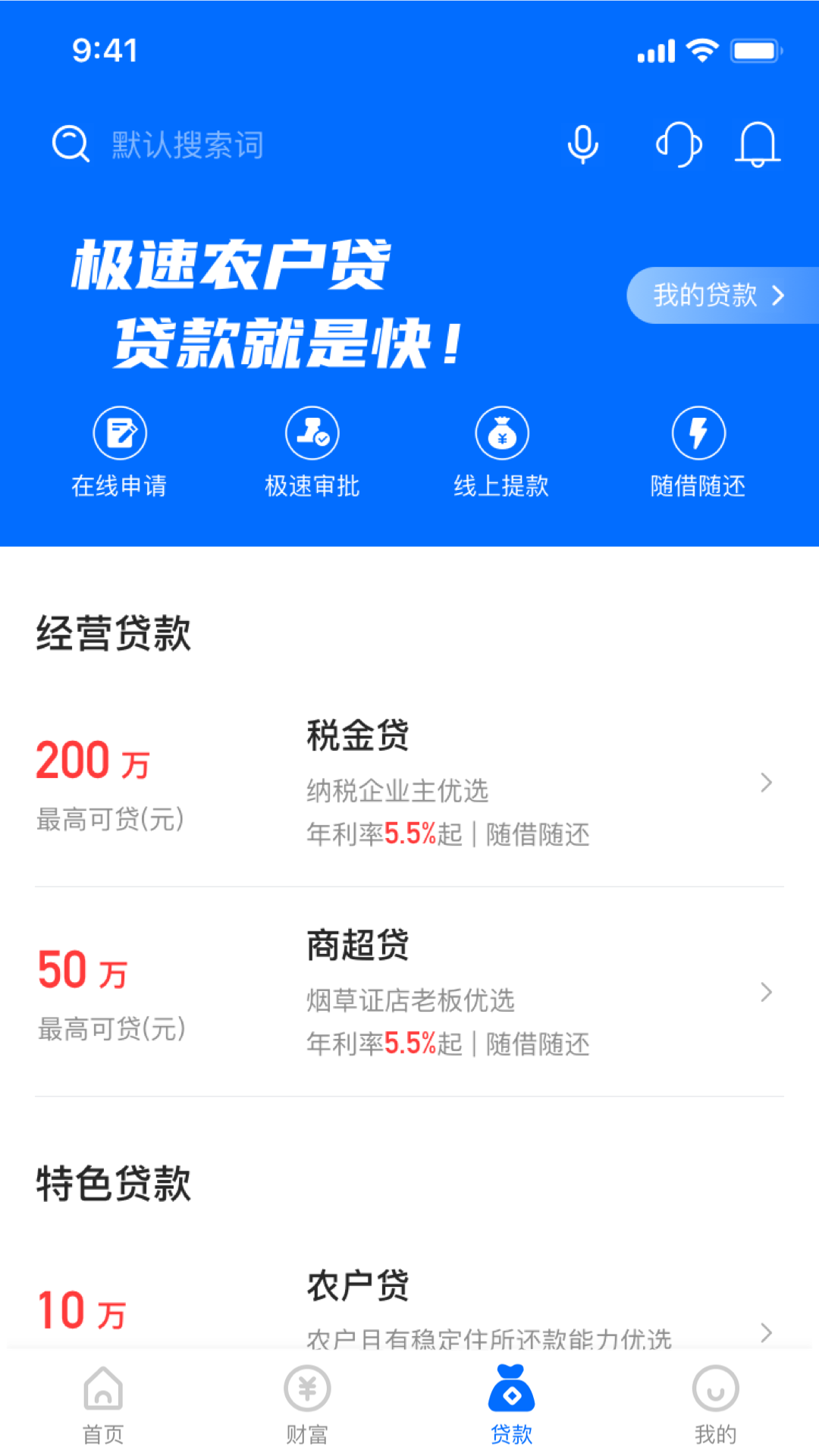Open the 税金贷 loan product
This screenshot has width=819, height=1456.
click(409, 783)
